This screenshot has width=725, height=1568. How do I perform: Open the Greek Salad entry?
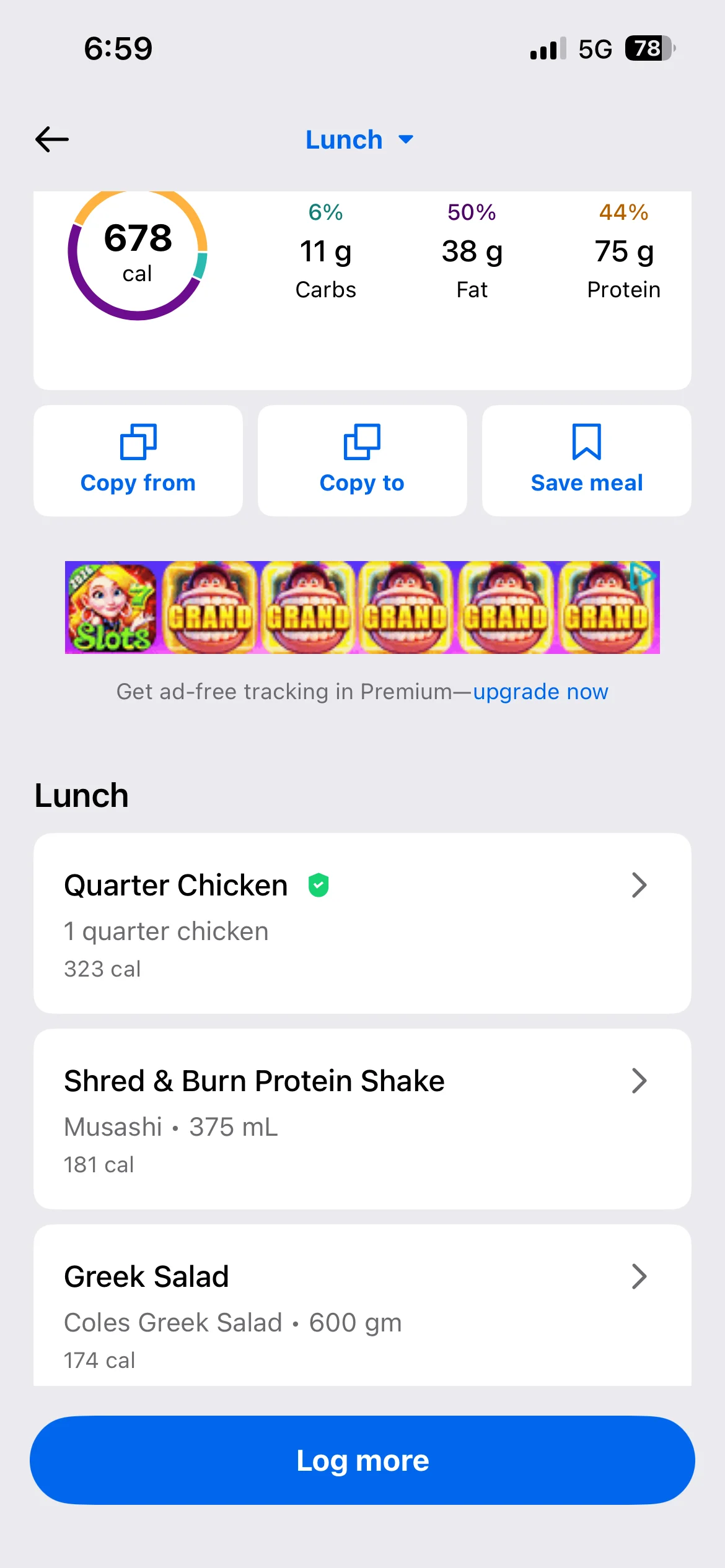tap(362, 1307)
